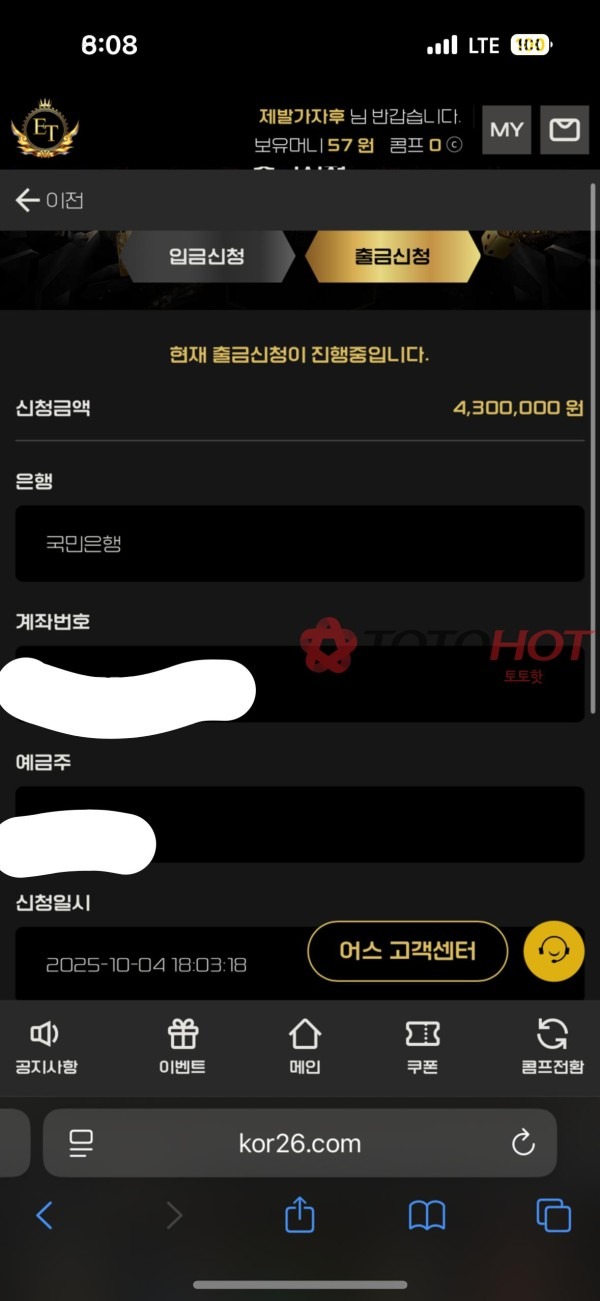Switch to the 입금신청 tab

(206, 256)
